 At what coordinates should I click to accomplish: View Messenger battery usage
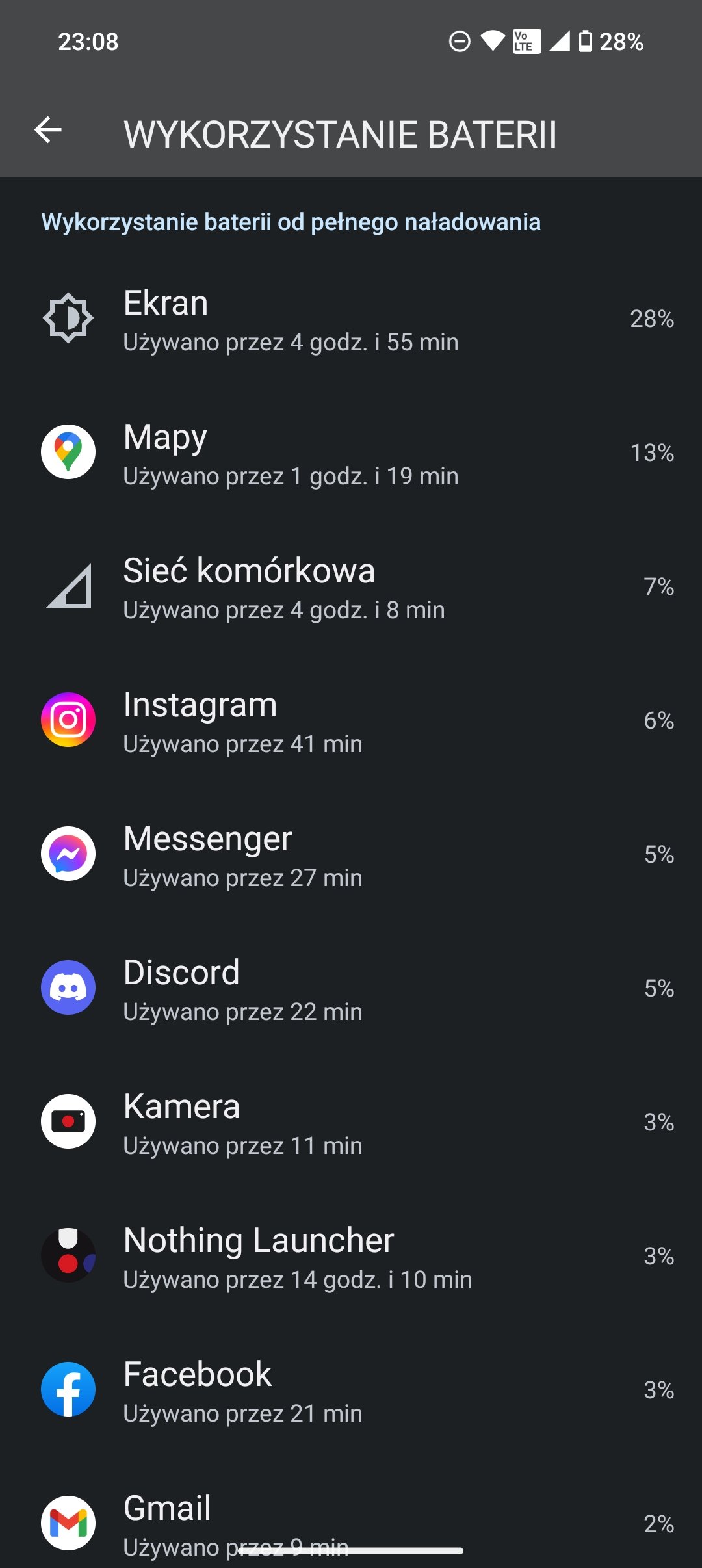point(351,855)
